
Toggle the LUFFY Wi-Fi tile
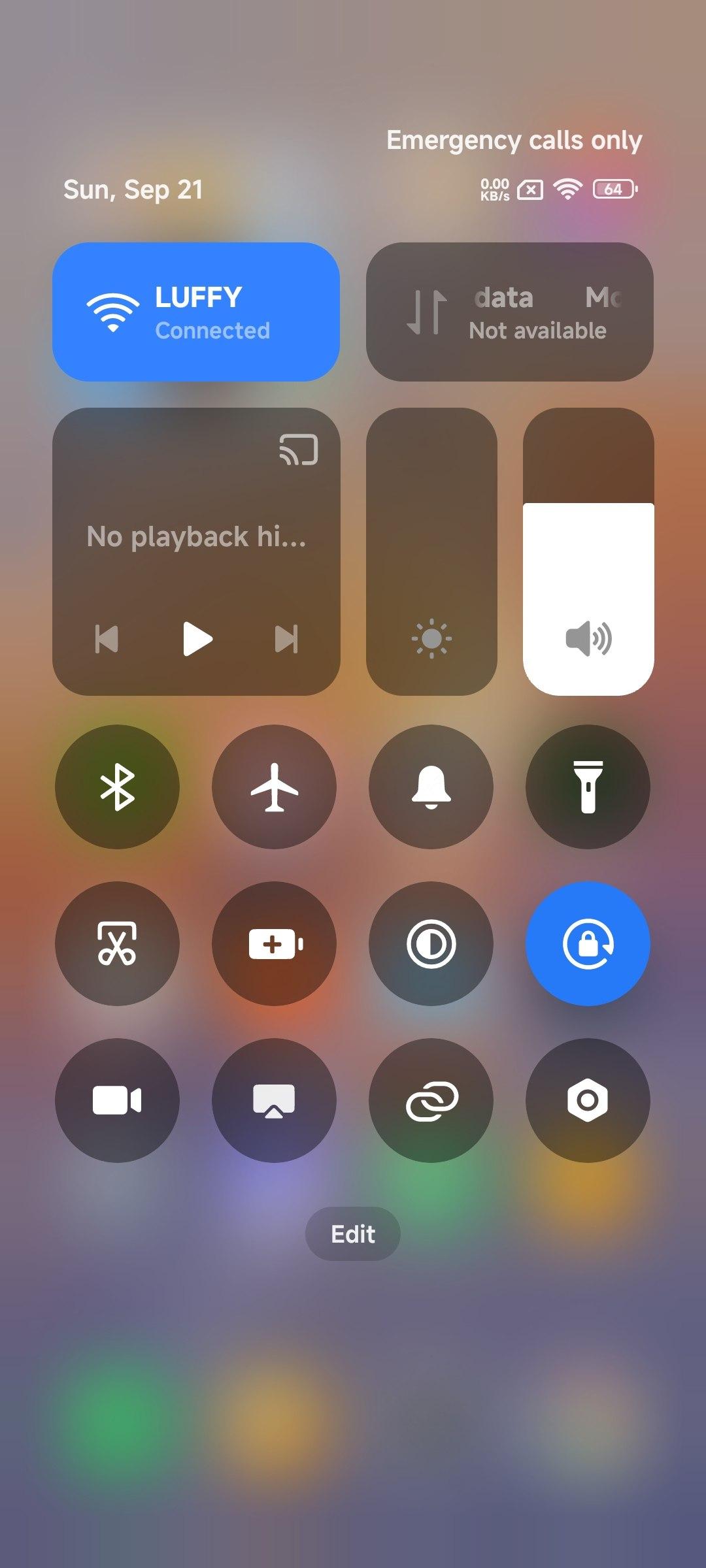pyautogui.click(x=196, y=312)
